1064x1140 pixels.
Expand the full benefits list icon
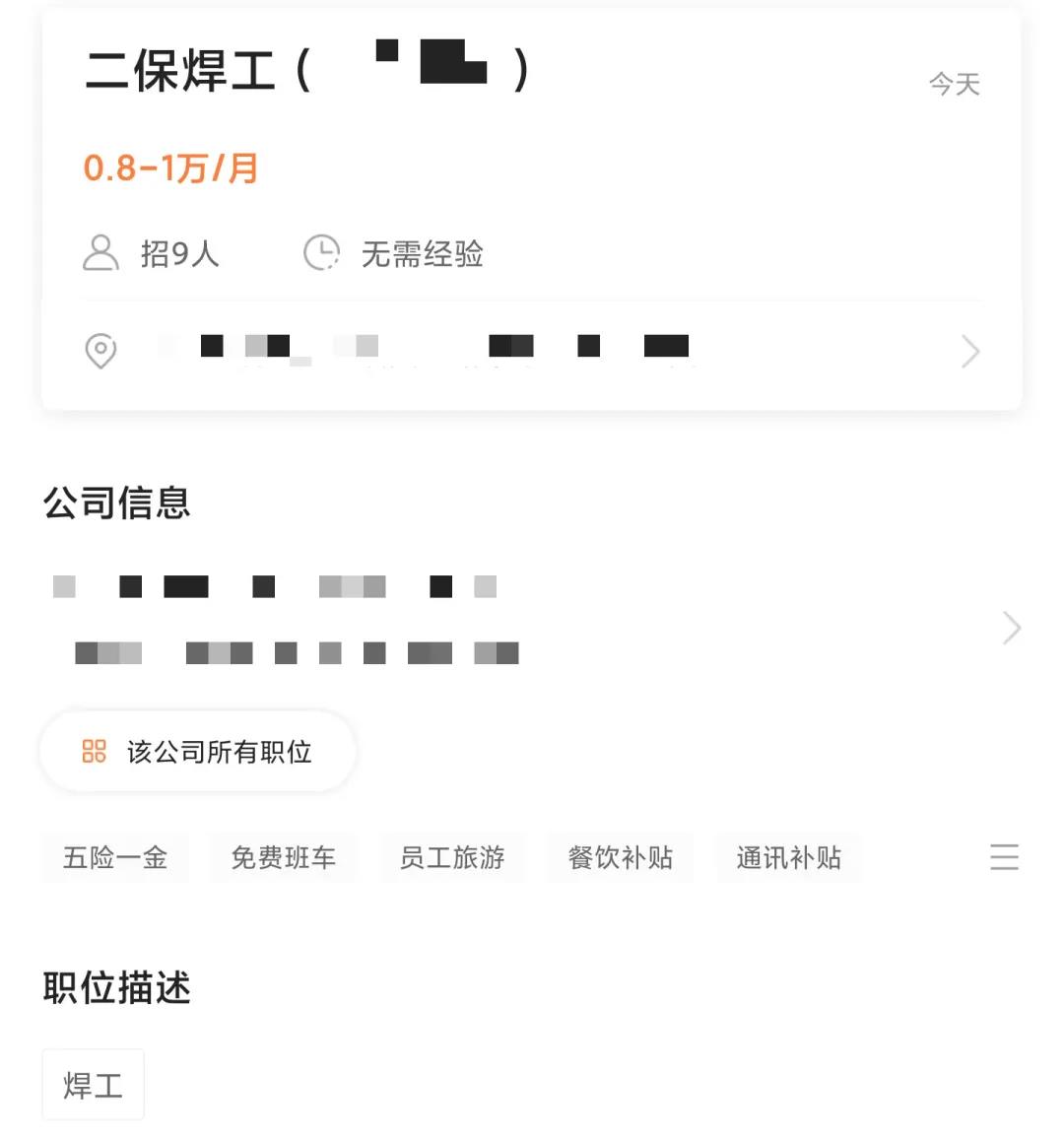1003,856
